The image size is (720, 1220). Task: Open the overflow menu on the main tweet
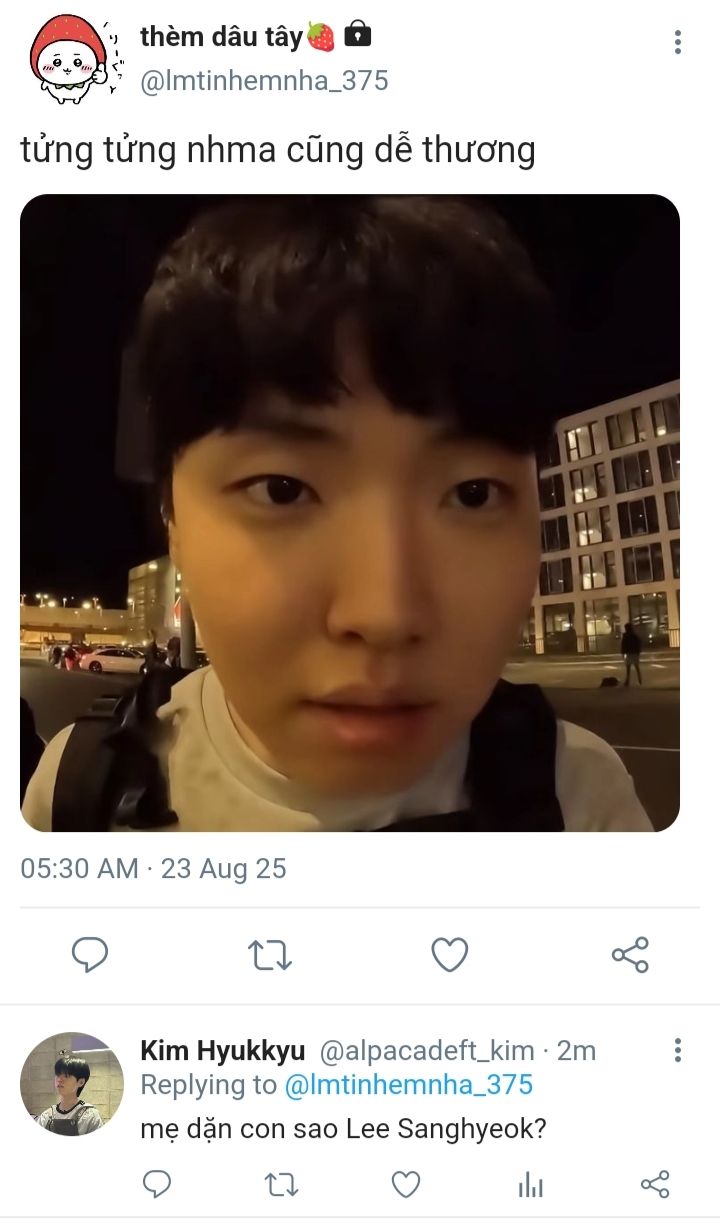coord(678,42)
